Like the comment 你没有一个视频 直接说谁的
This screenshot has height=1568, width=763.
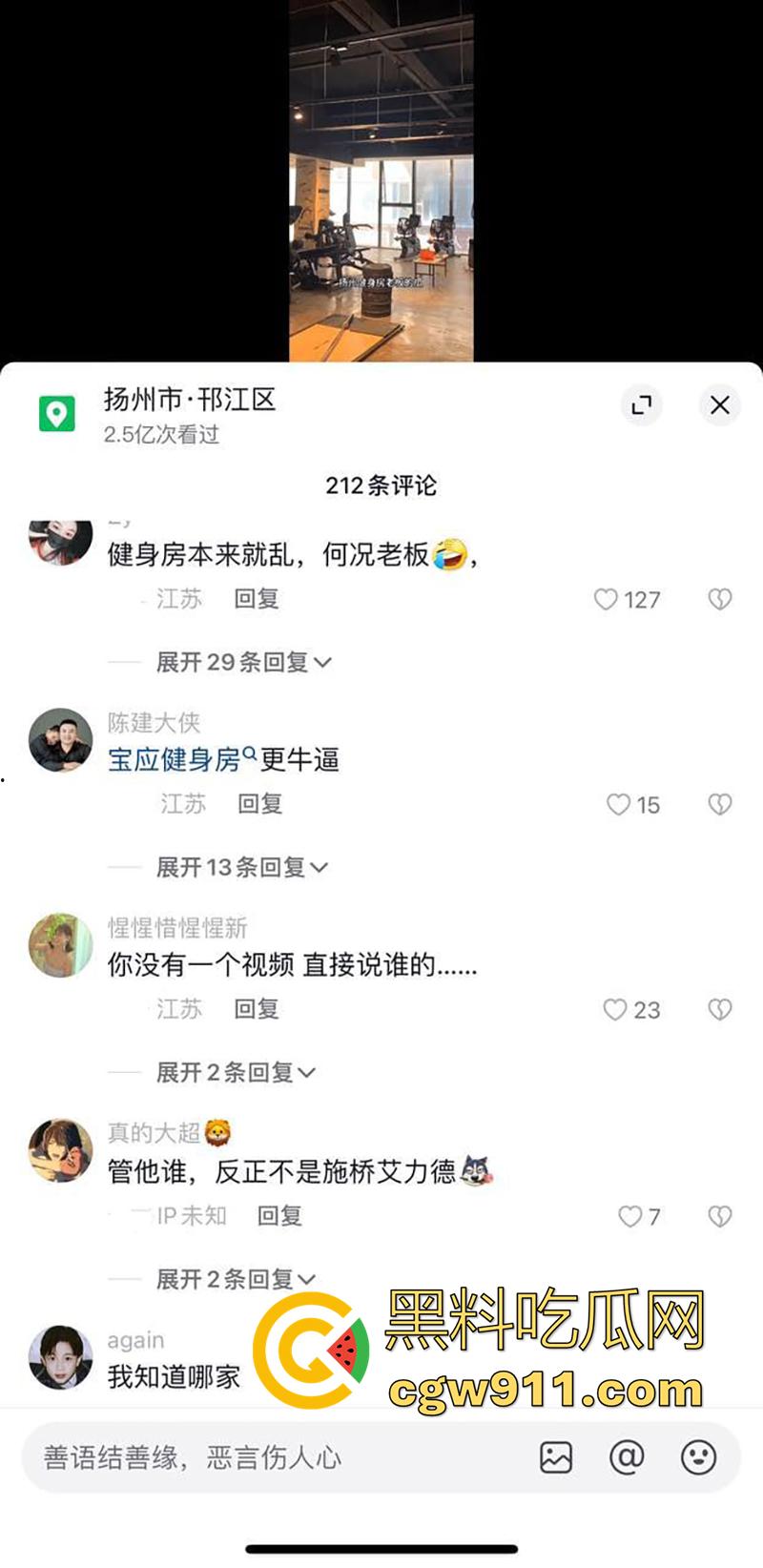tap(615, 1010)
